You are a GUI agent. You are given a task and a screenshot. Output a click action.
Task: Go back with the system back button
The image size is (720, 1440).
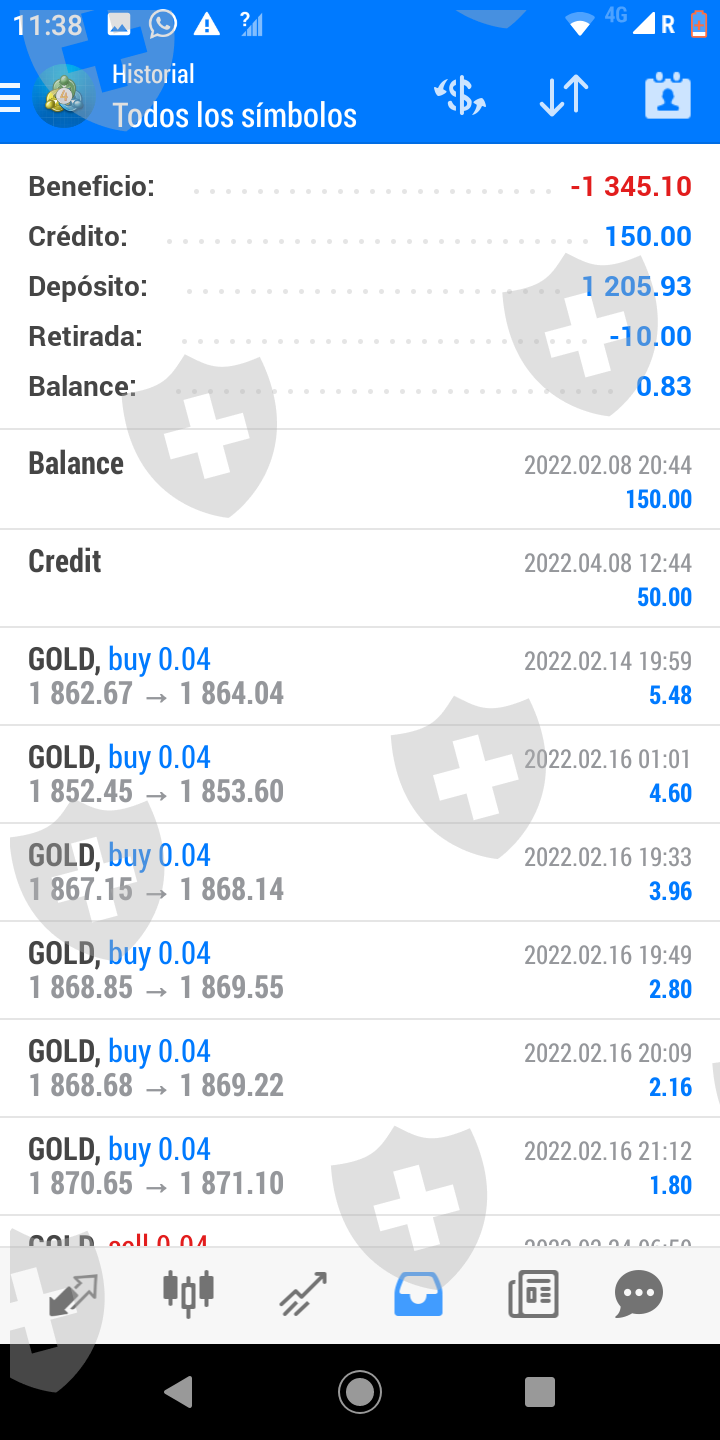pyautogui.click(x=179, y=1392)
